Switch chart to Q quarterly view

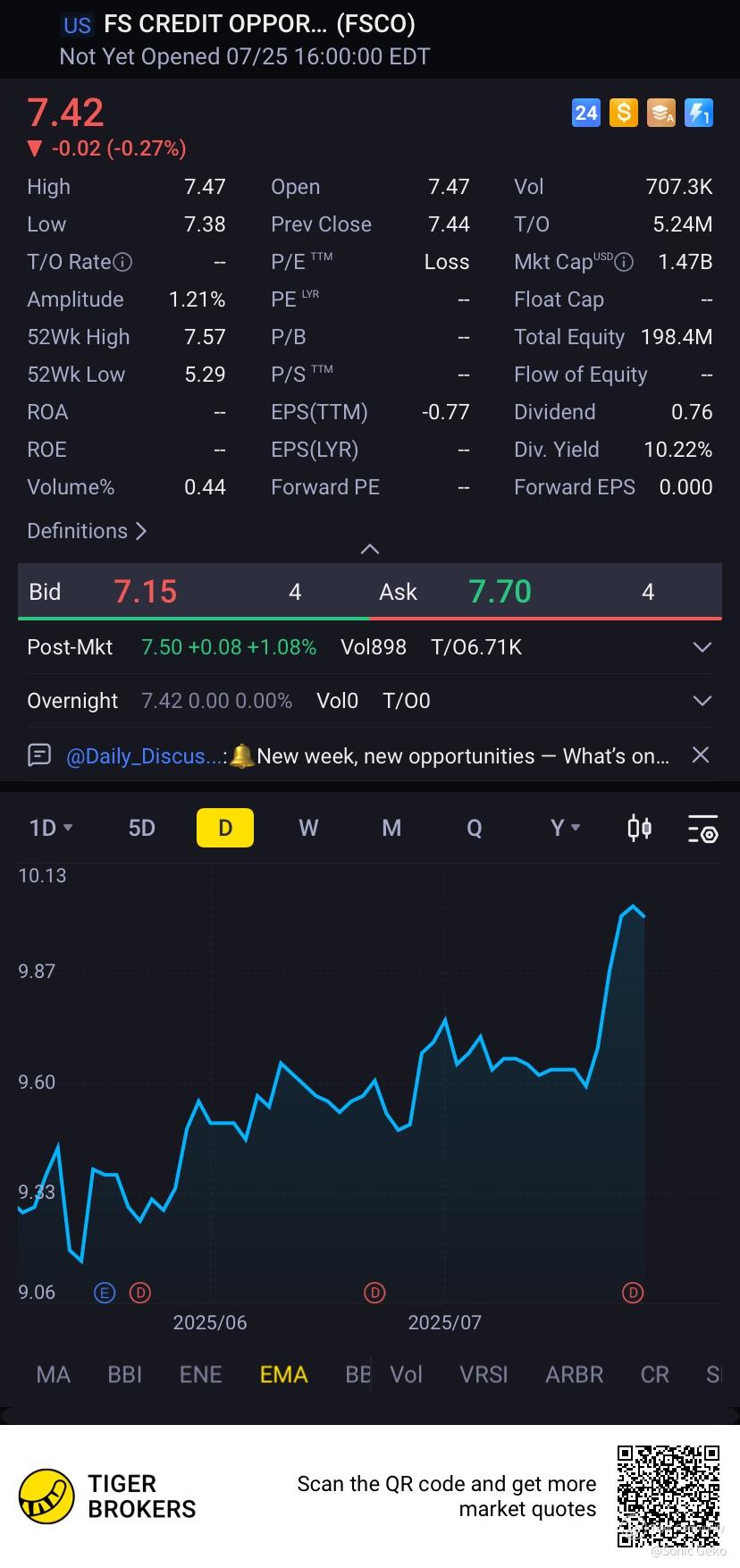coord(474,828)
